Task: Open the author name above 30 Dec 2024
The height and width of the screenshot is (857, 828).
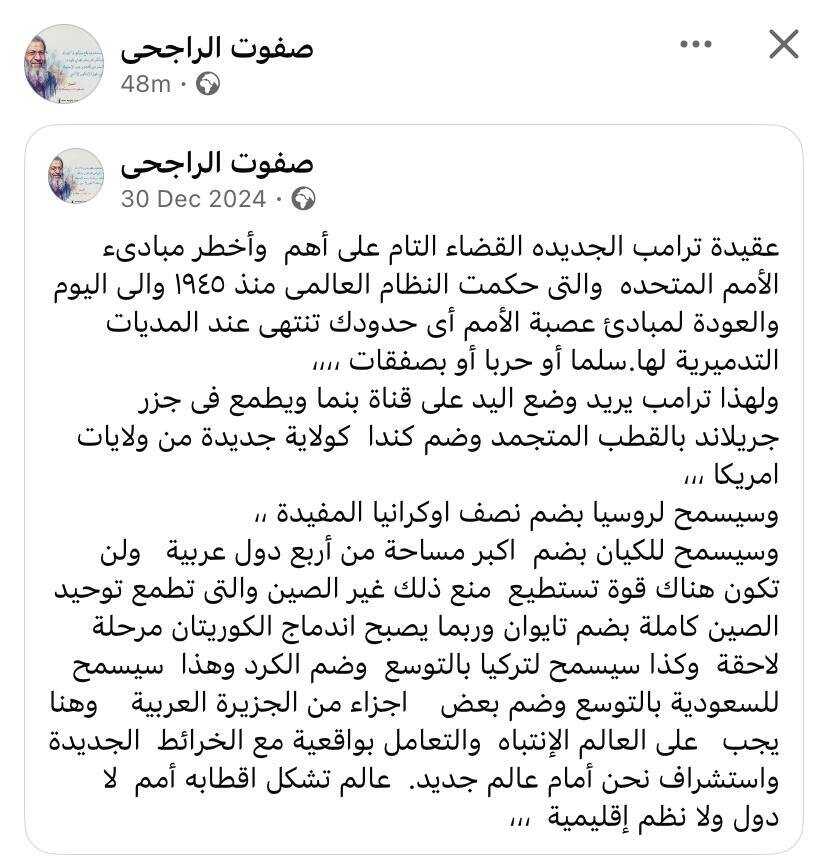Action: 217,162
